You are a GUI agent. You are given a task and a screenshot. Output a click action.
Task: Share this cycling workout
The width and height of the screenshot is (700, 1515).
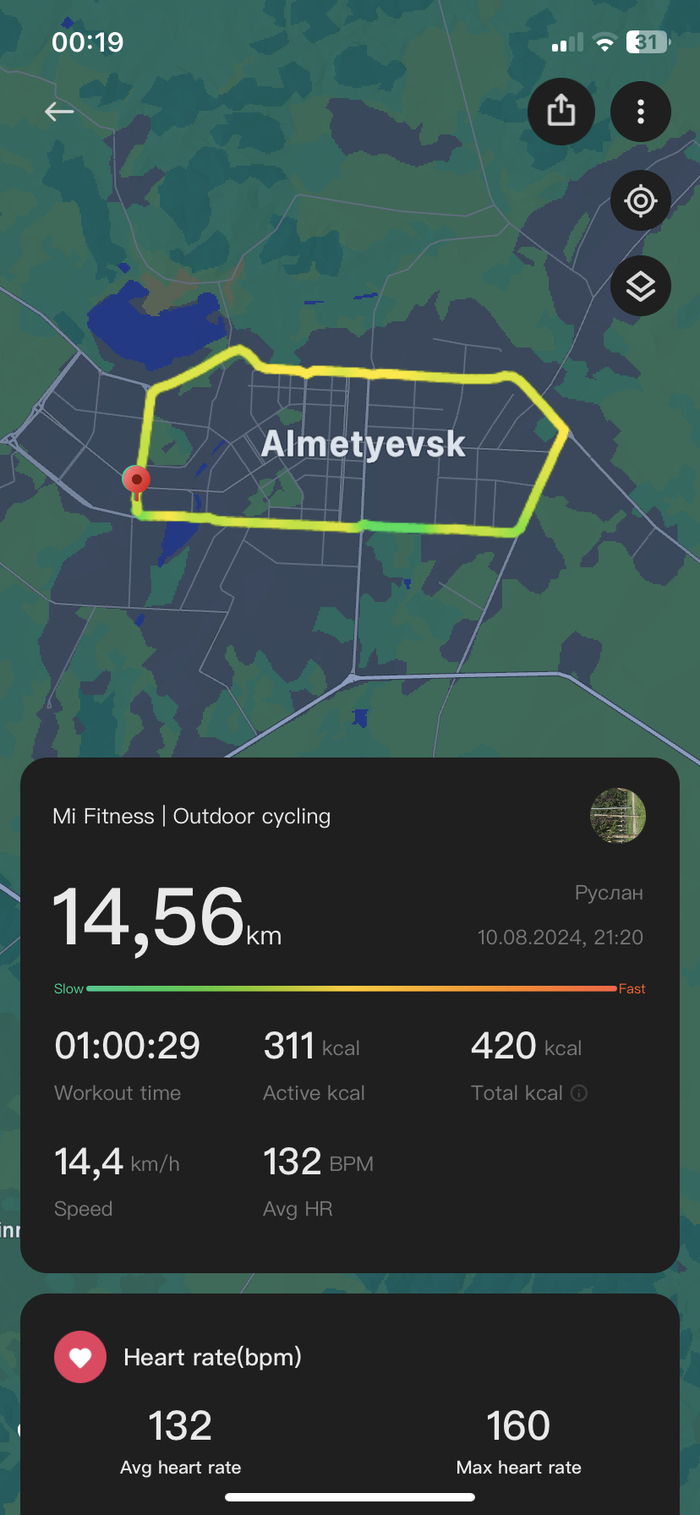(561, 111)
